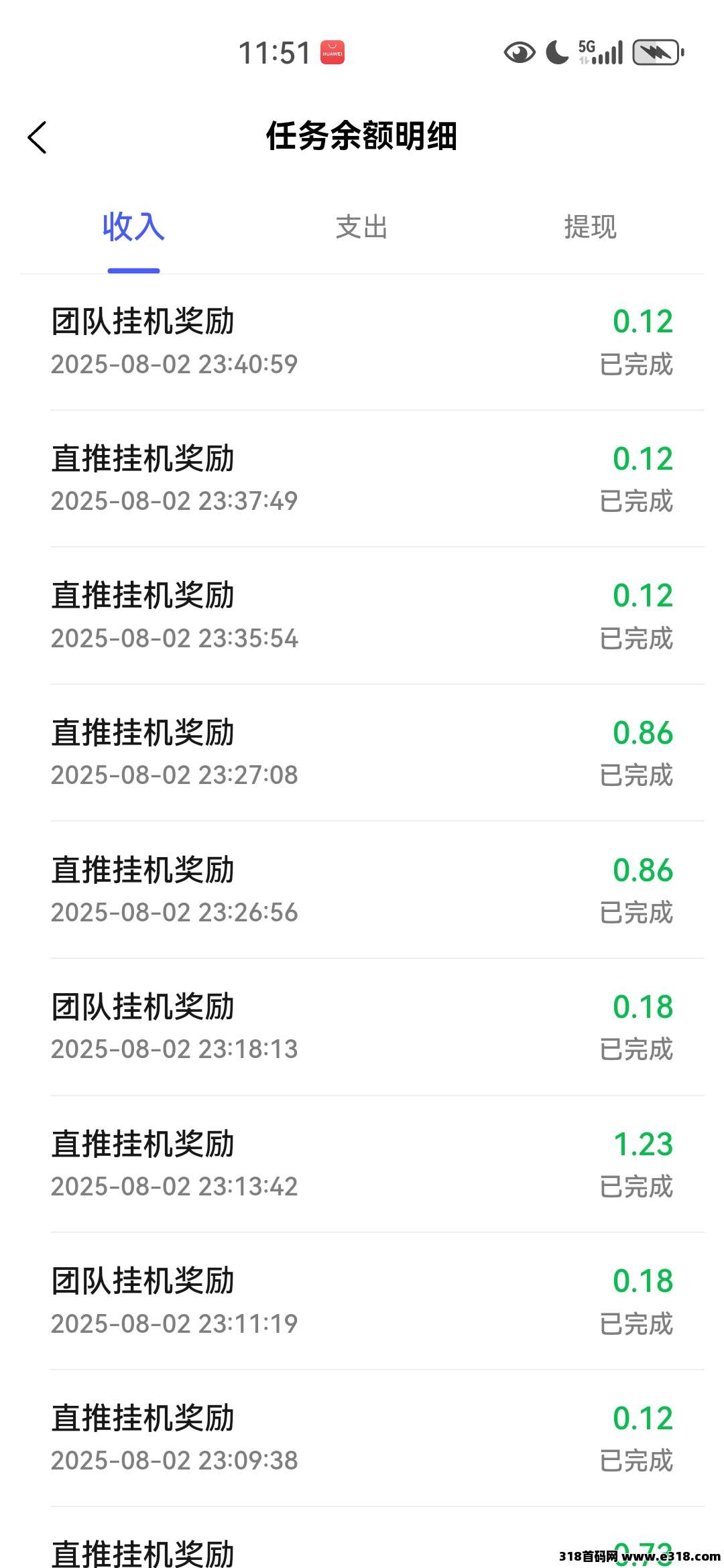Viewport: 724px width, 1568px height.
Task: Switch to the 支出 tab
Action: pyautogui.click(x=362, y=227)
